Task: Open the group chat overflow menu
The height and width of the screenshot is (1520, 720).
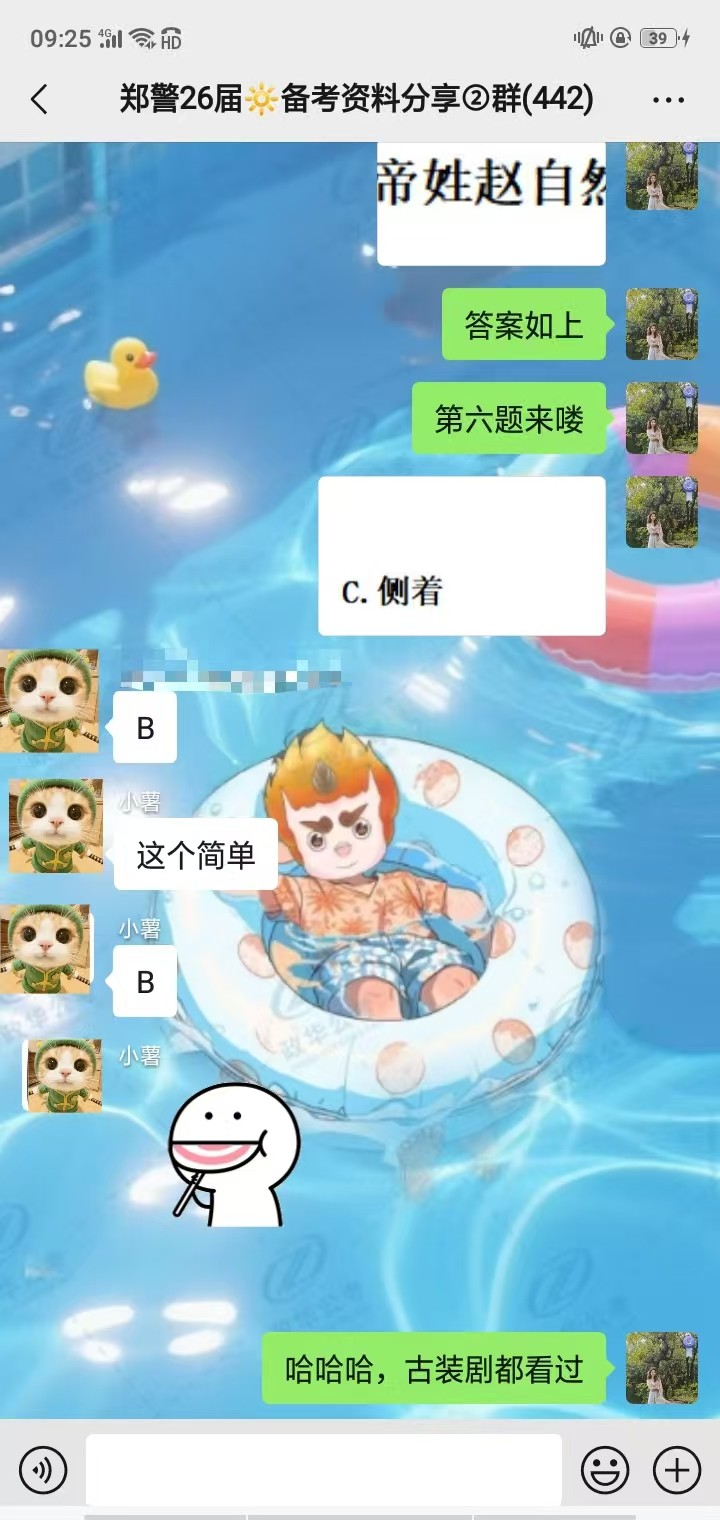Action: coord(667,100)
